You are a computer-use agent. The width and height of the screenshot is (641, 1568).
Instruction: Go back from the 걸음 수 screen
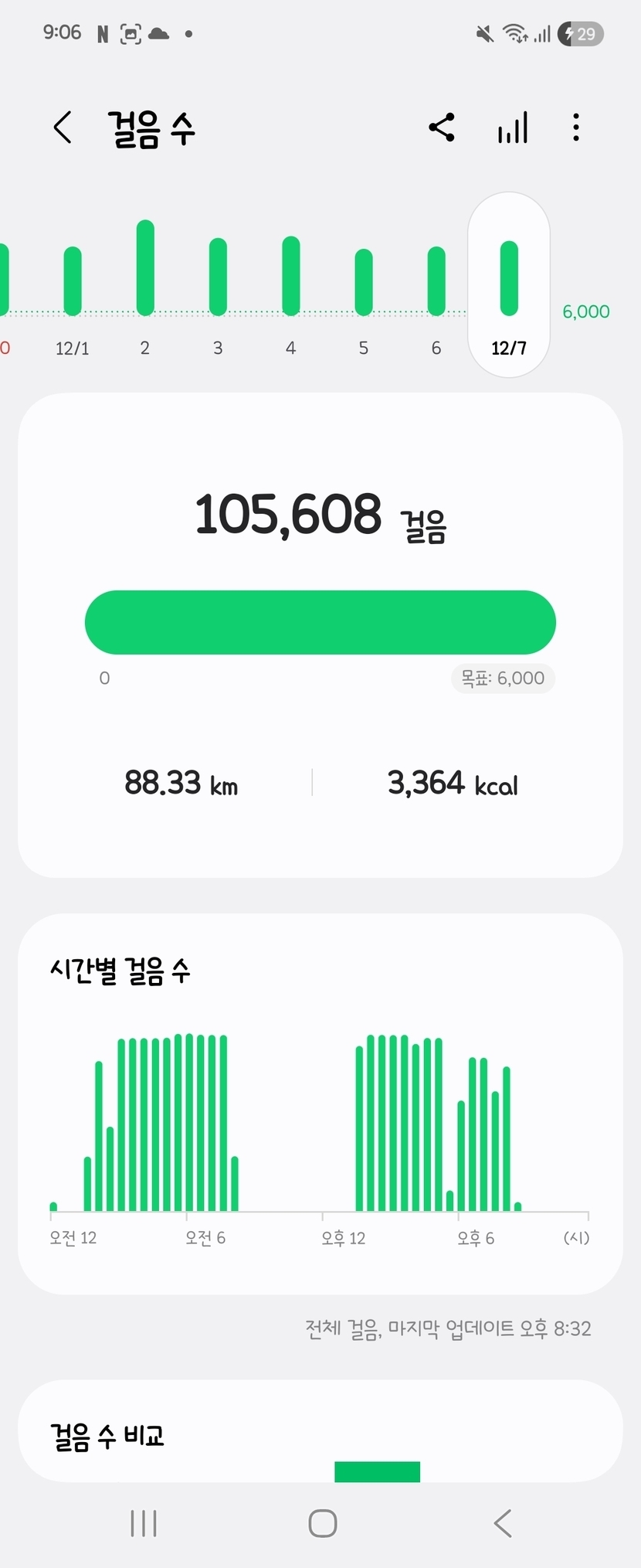coord(63,128)
